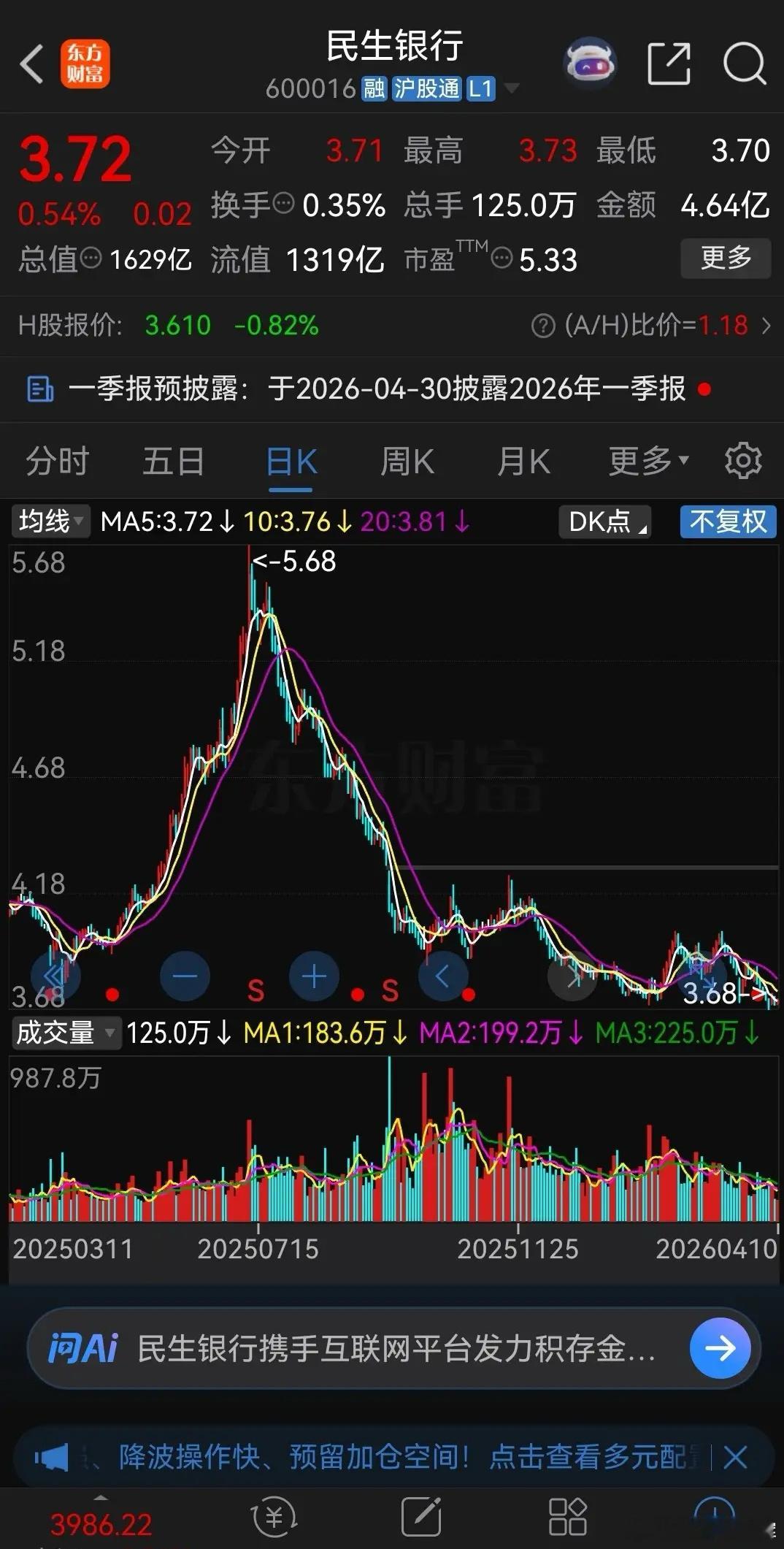Image resolution: width=784 pixels, height=1549 pixels.
Task: Tap the 问AI question input field
Action: pyautogui.click(x=365, y=1348)
